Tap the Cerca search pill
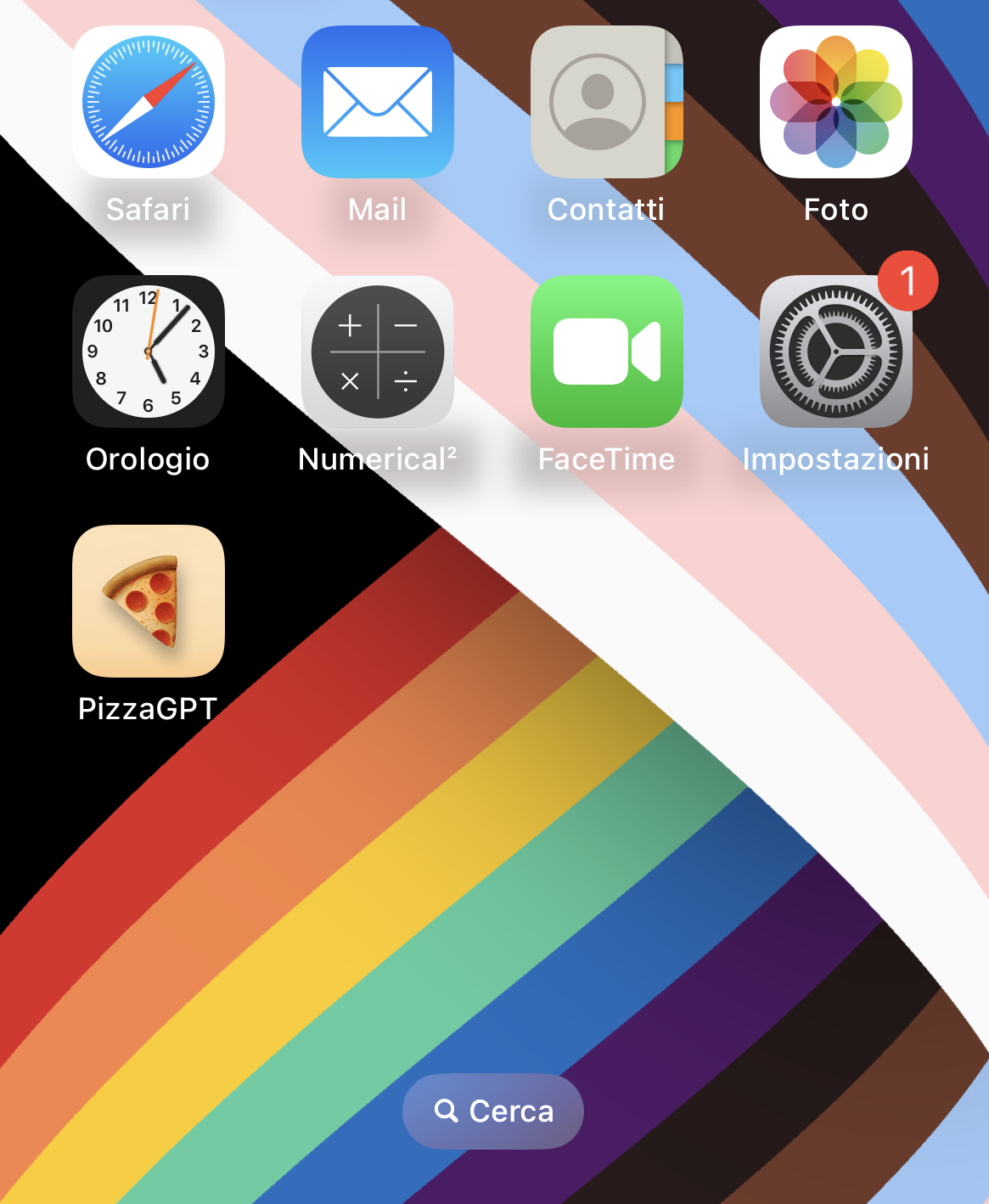This screenshot has width=989, height=1204. [493, 1111]
